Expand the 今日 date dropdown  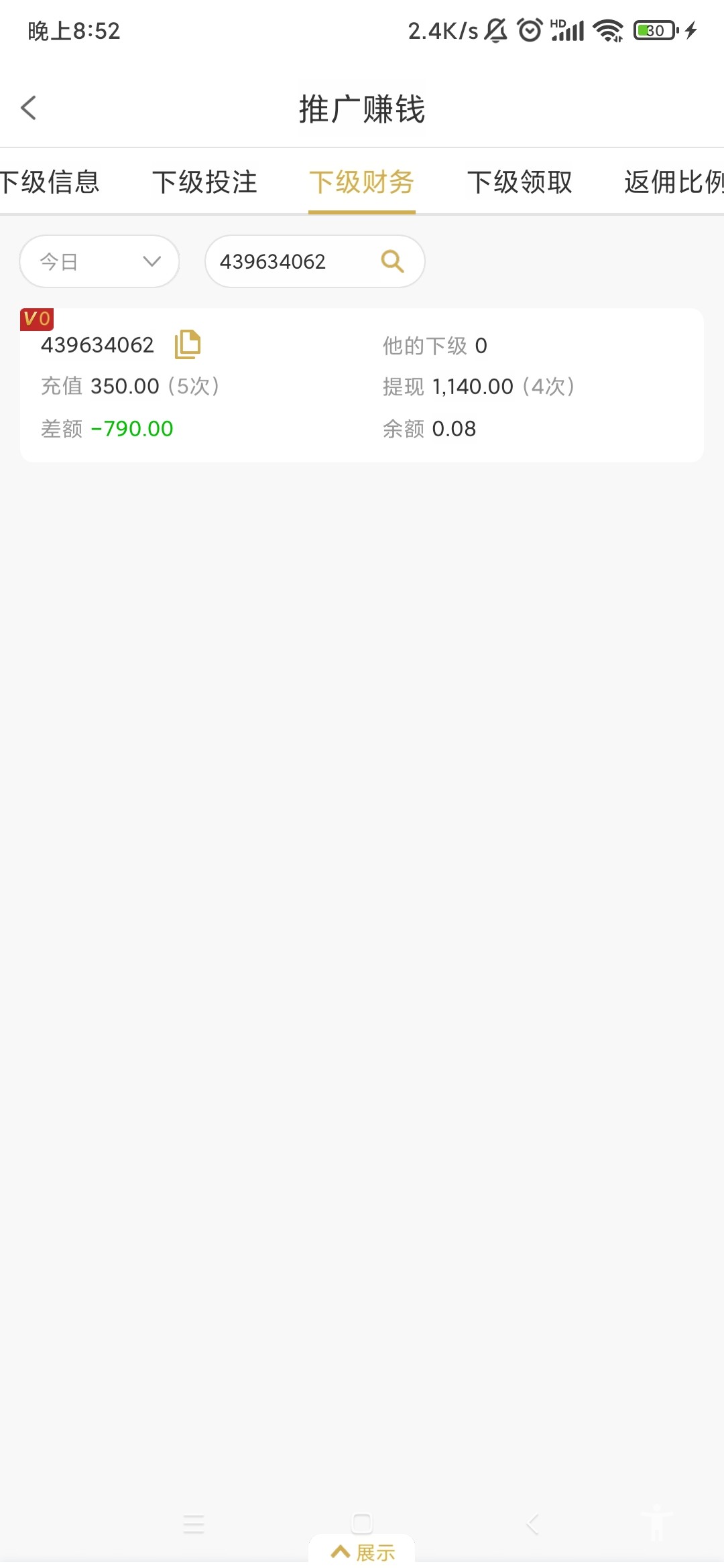pos(99,261)
